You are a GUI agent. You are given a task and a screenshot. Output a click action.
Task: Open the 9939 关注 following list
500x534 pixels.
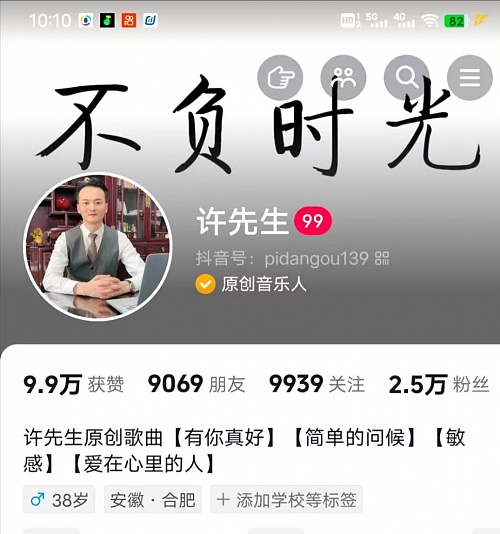[x=317, y=384]
